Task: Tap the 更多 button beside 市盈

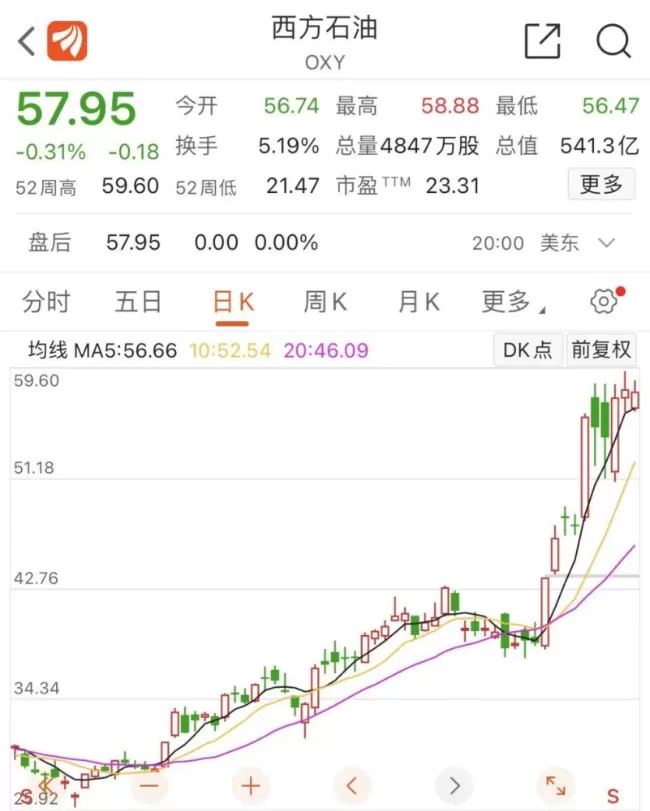Action: [601, 184]
